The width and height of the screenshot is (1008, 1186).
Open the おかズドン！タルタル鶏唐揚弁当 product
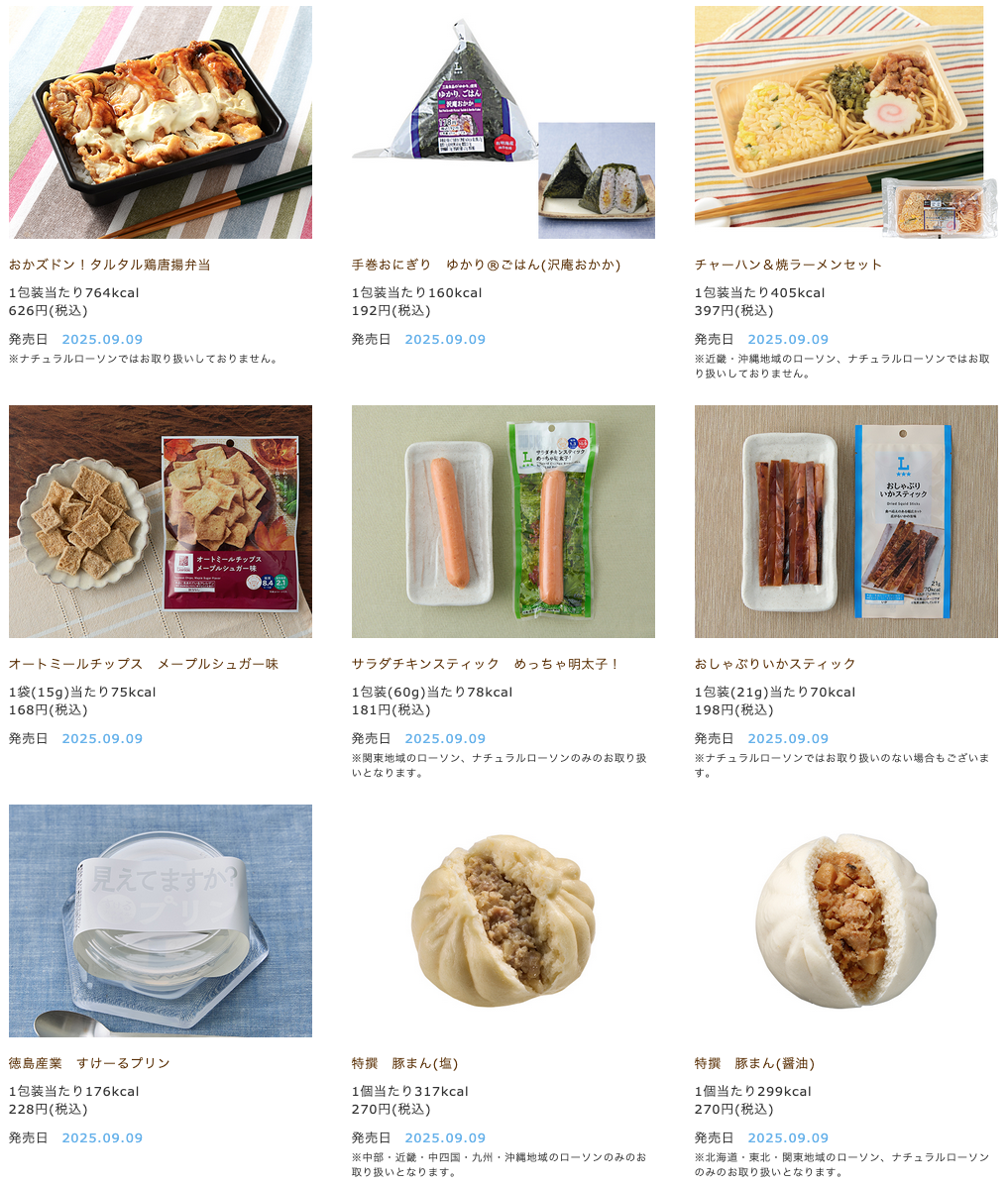pyautogui.click(x=109, y=265)
